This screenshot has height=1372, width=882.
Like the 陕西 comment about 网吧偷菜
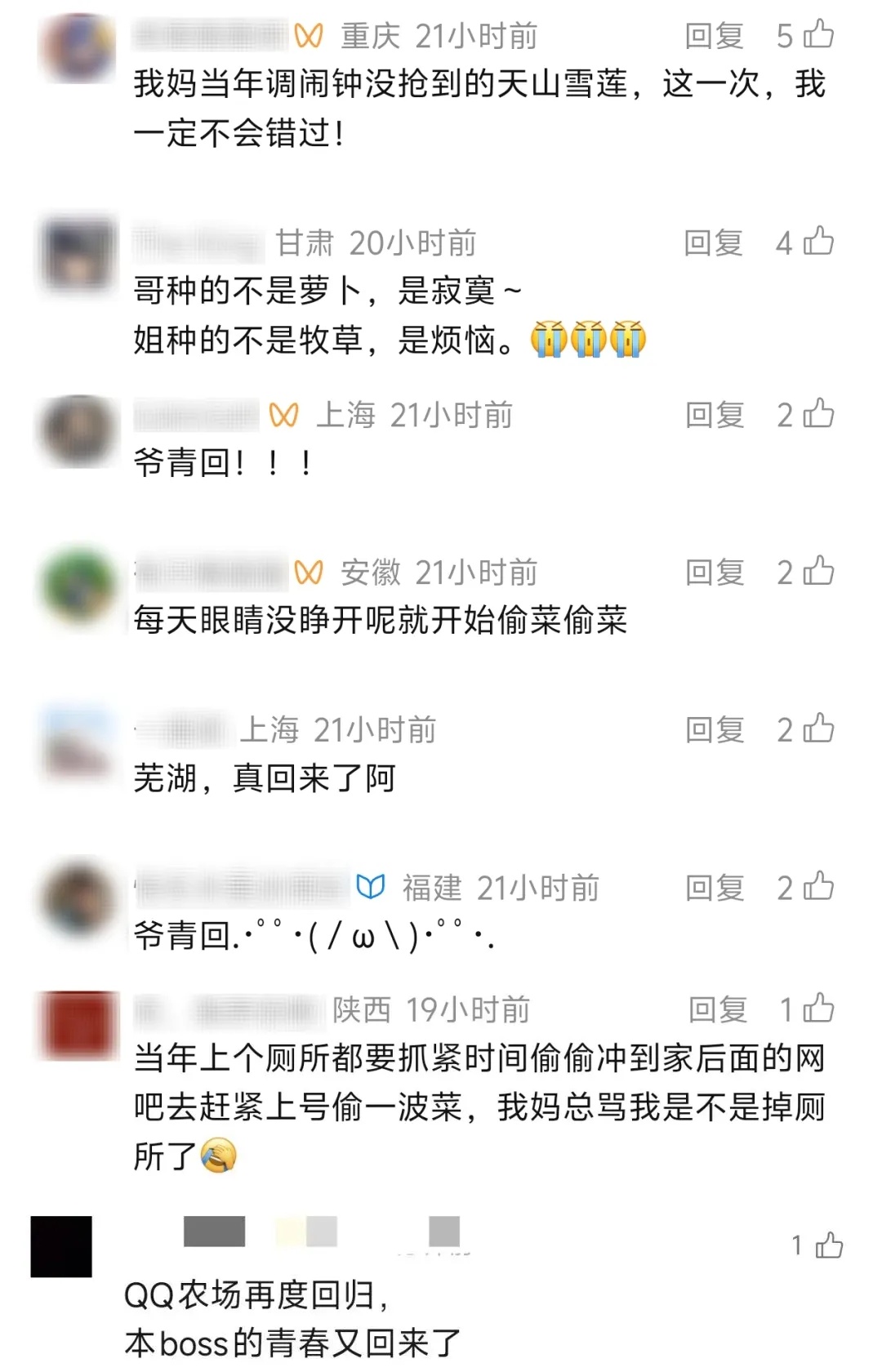[818, 1009]
